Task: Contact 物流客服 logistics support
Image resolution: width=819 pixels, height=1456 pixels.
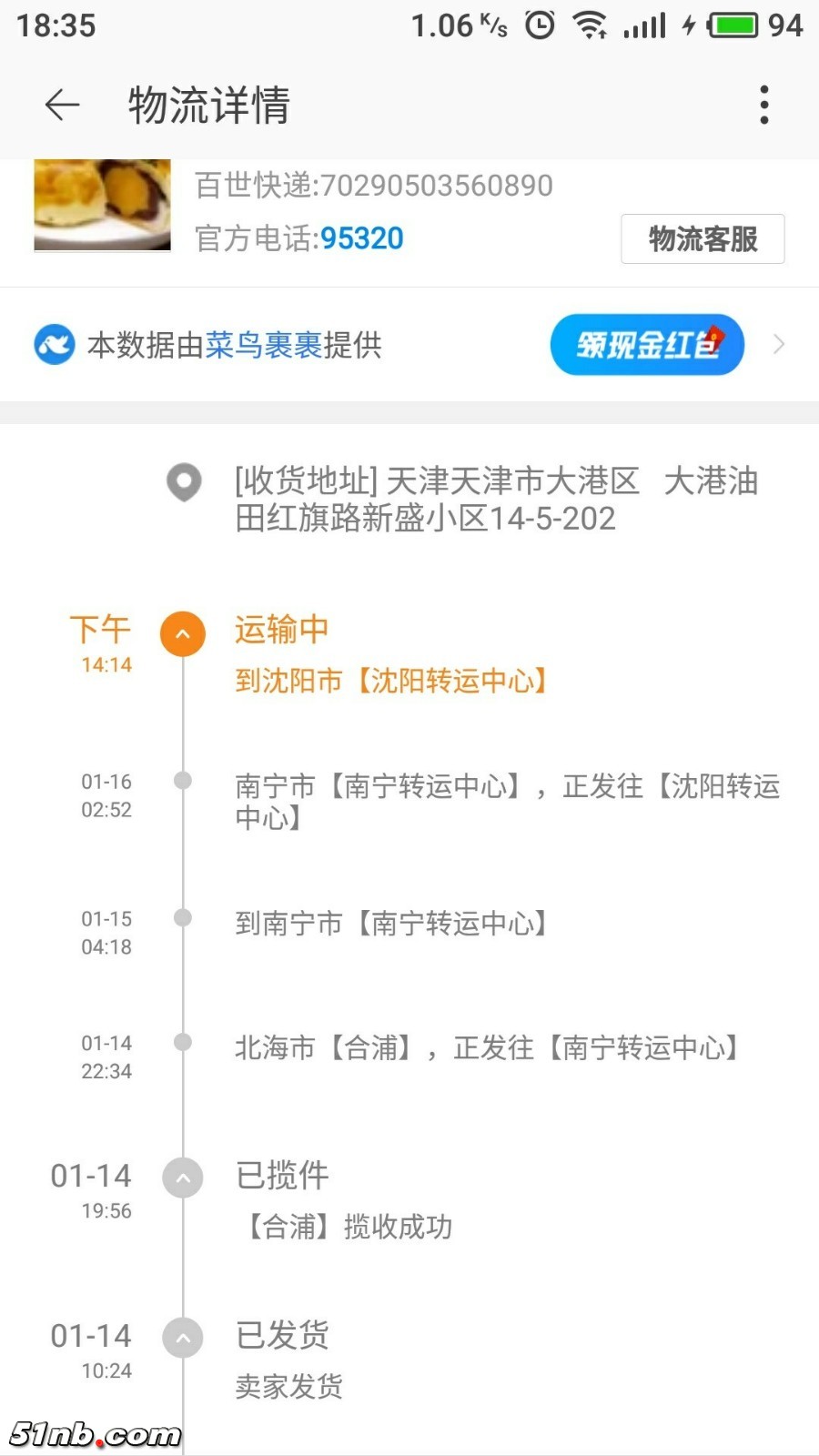Action: click(702, 239)
